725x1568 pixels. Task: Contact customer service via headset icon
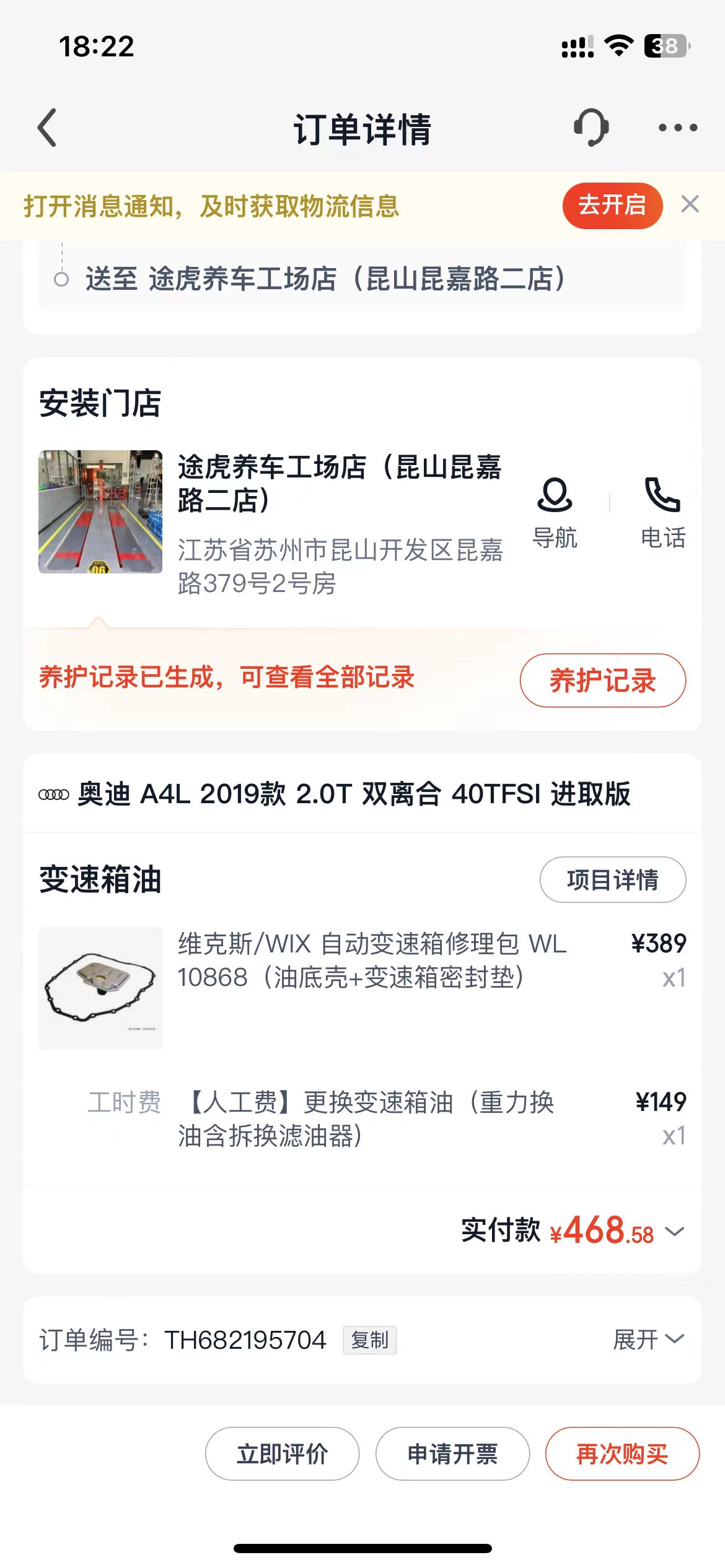(x=591, y=128)
